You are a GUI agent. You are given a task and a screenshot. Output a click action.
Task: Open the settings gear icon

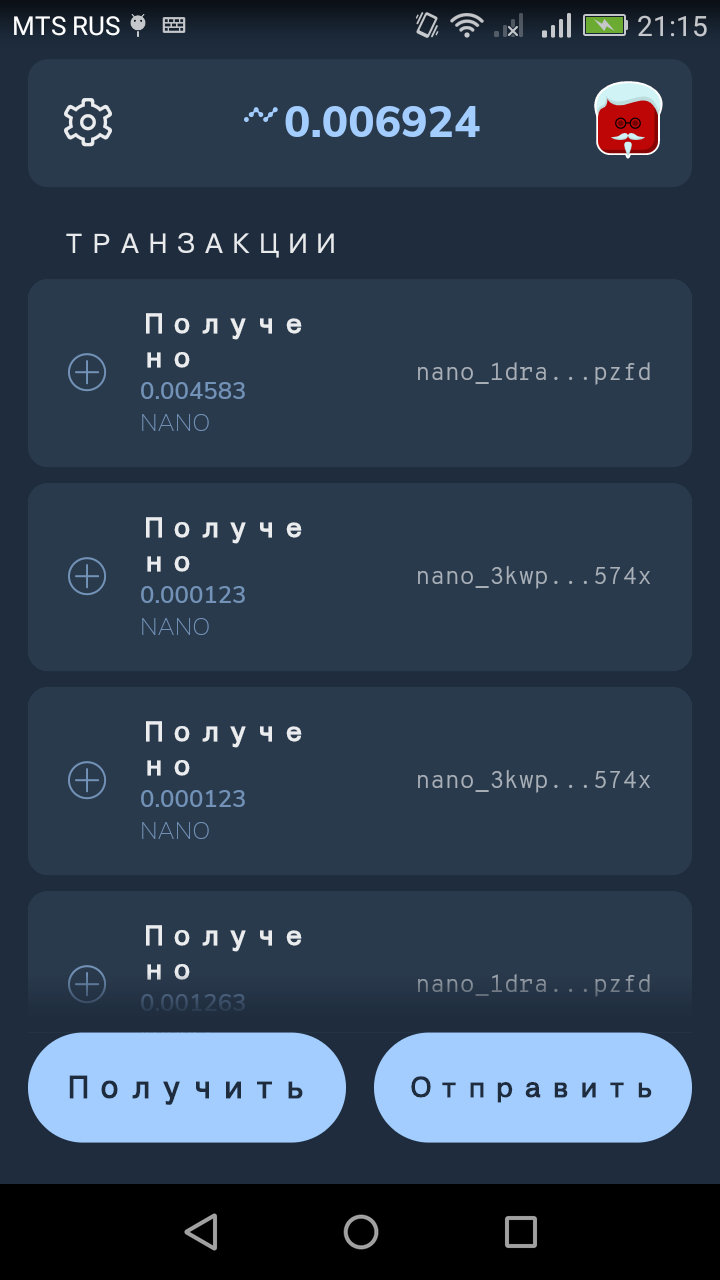pos(88,123)
